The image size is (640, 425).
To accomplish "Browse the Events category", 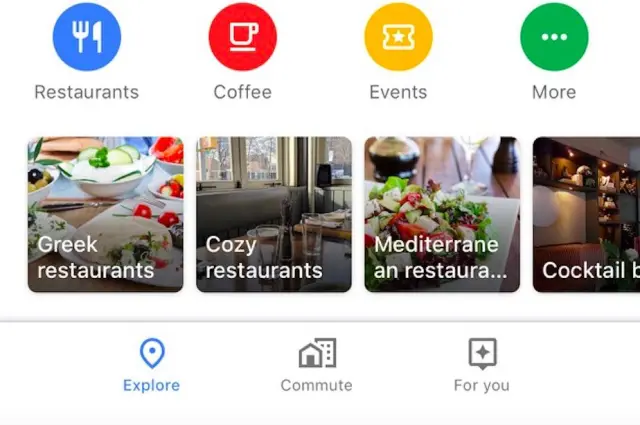I will (x=398, y=38).
